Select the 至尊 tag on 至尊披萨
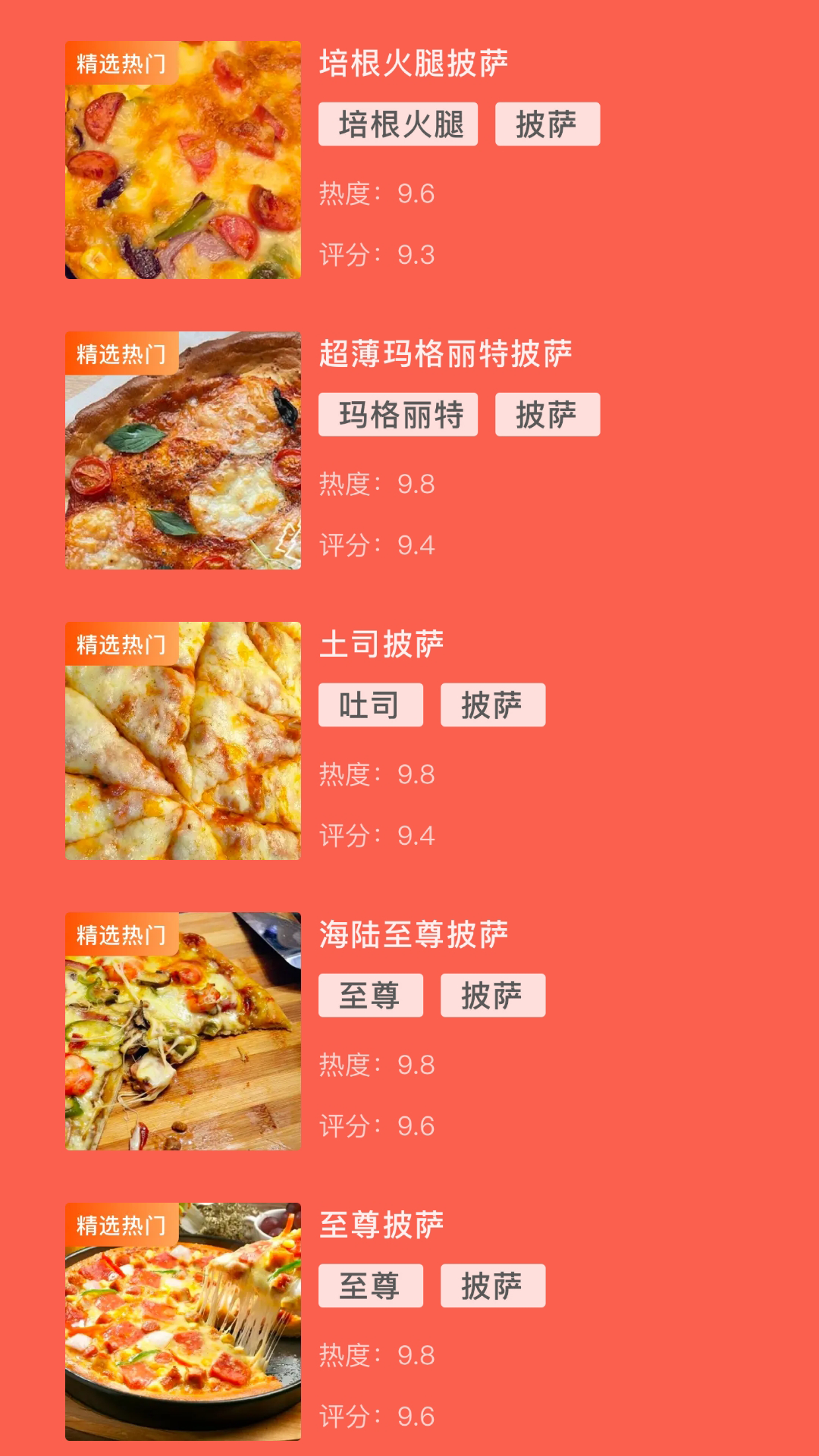 [x=371, y=1285]
